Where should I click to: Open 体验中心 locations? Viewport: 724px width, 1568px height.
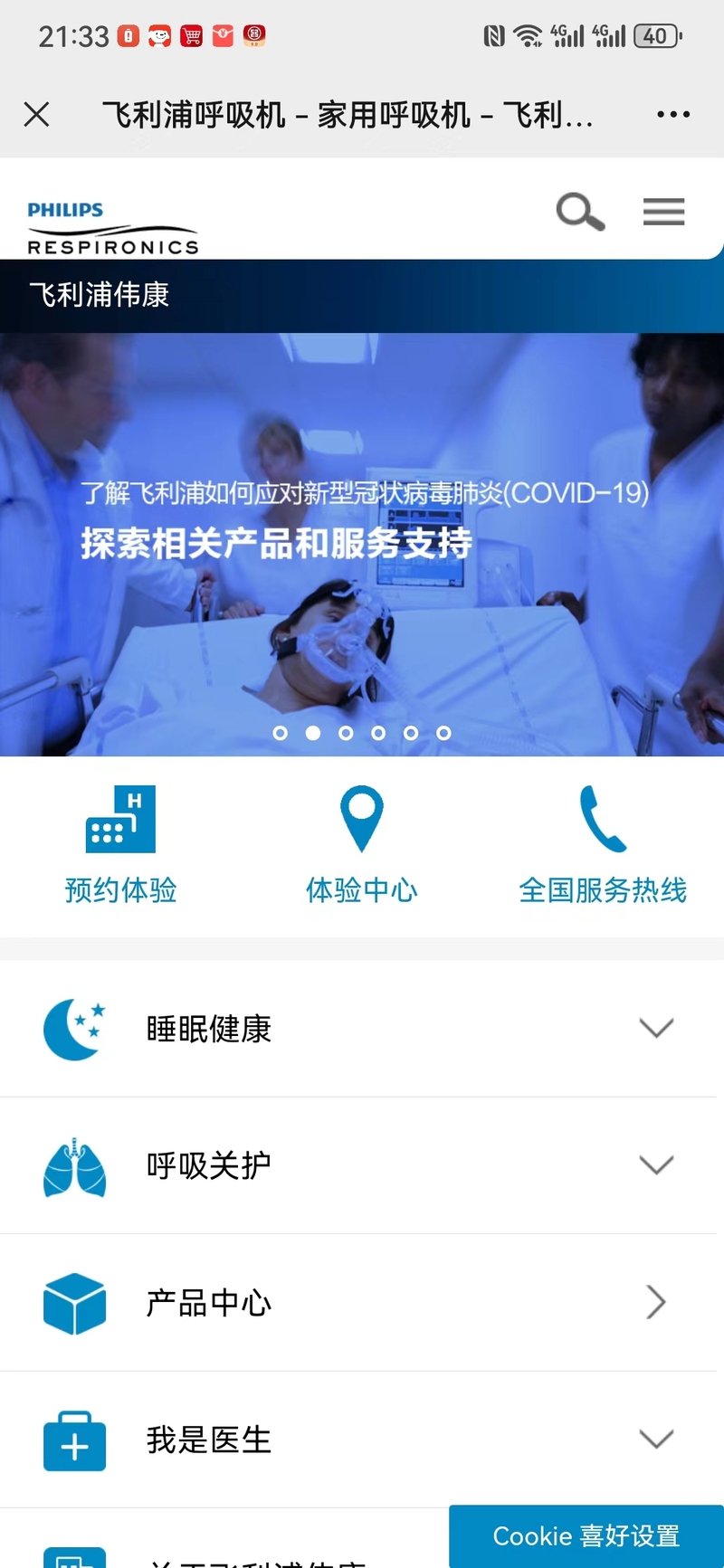point(361,845)
